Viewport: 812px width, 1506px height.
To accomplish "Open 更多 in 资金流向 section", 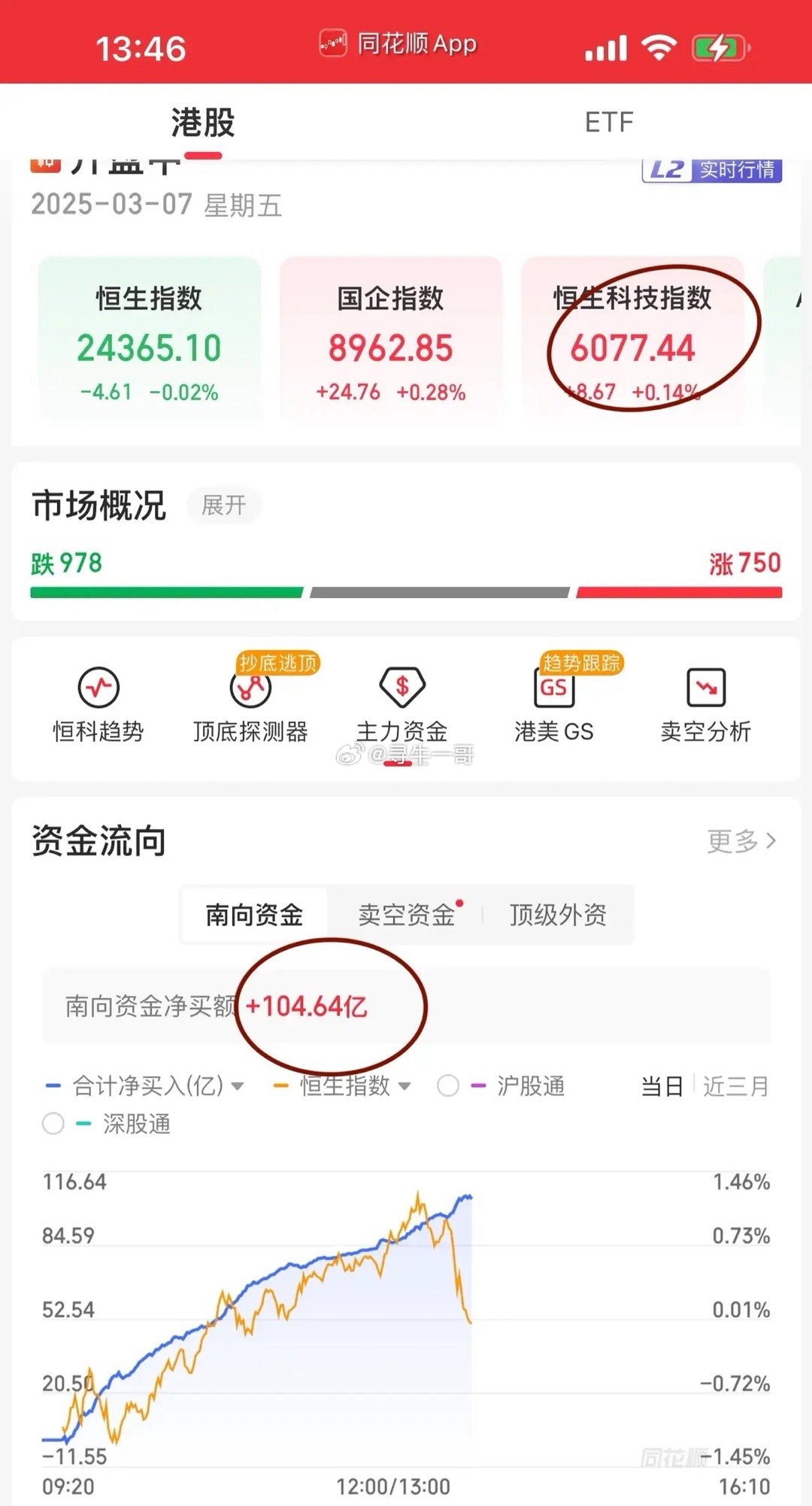I will coord(741,841).
